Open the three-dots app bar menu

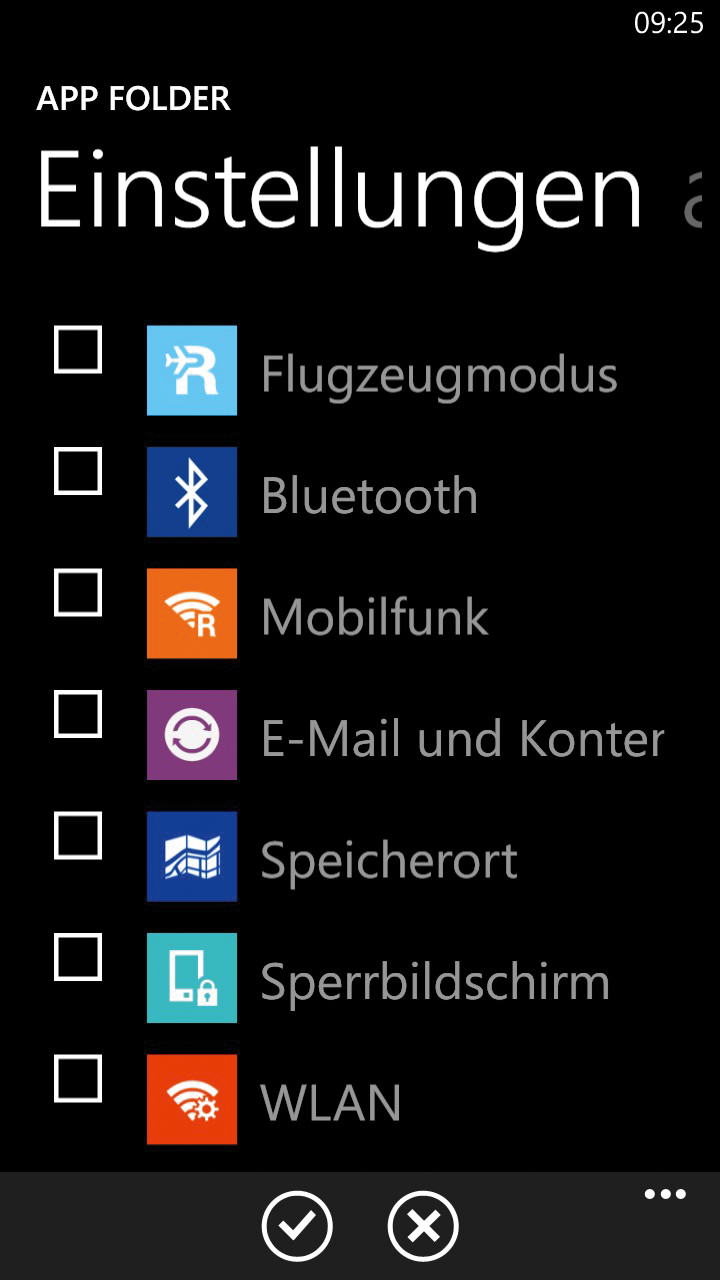coord(665,1194)
